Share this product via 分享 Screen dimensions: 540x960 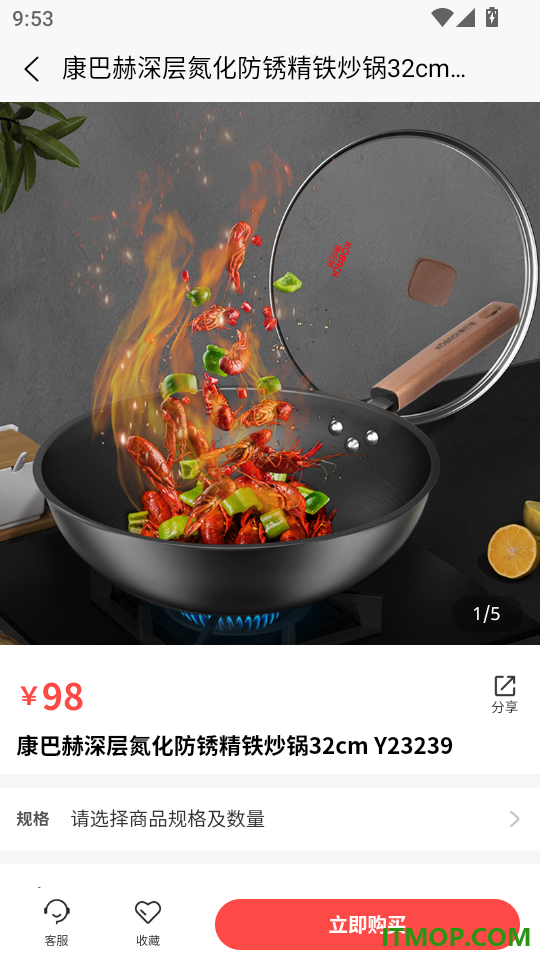[504, 694]
